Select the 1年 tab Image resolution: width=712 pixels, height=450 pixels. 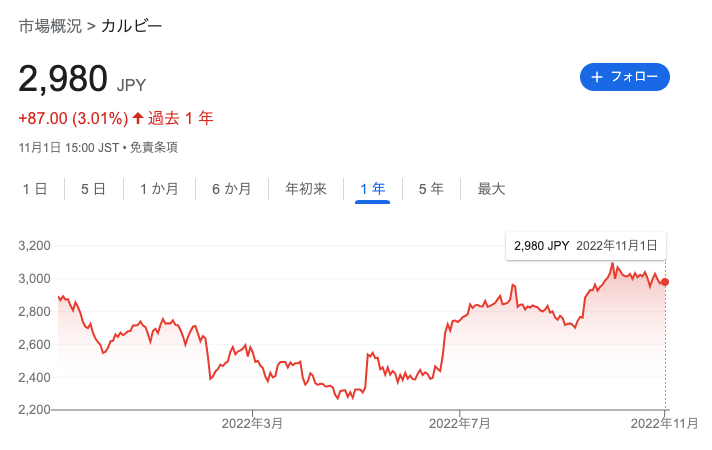pos(372,188)
